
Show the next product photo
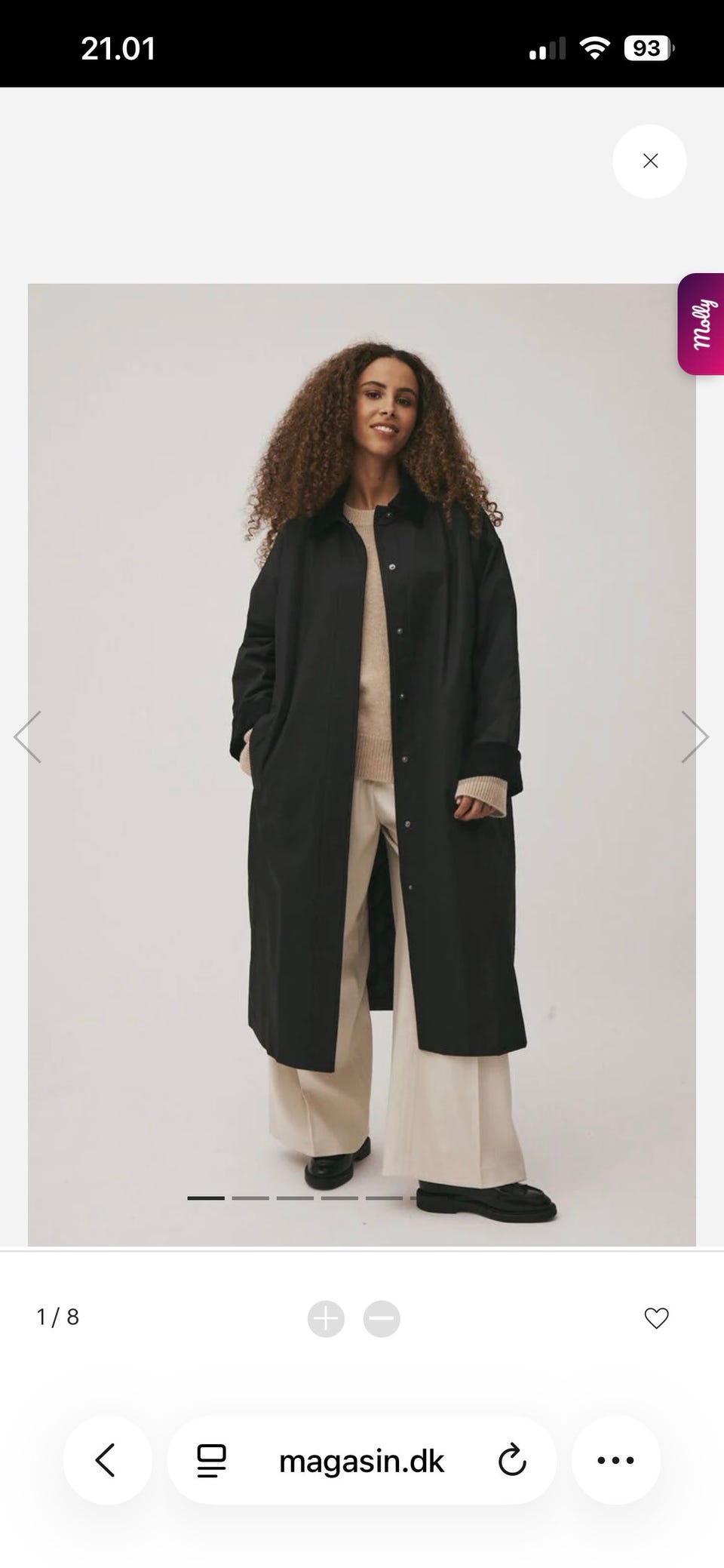click(x=695, y=736)
